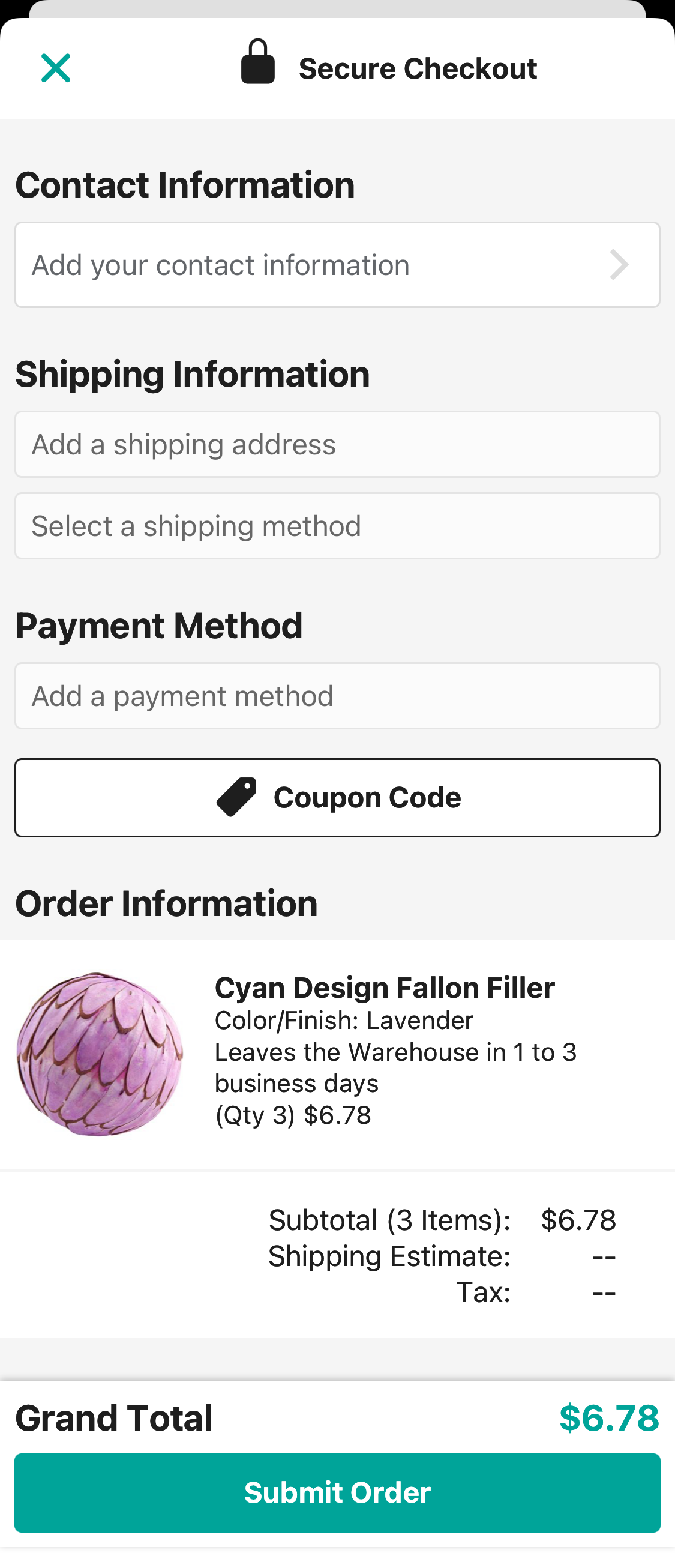Close checkout with the teal X icon
This screenshot has width=675, height=1568.
[54, 68]
